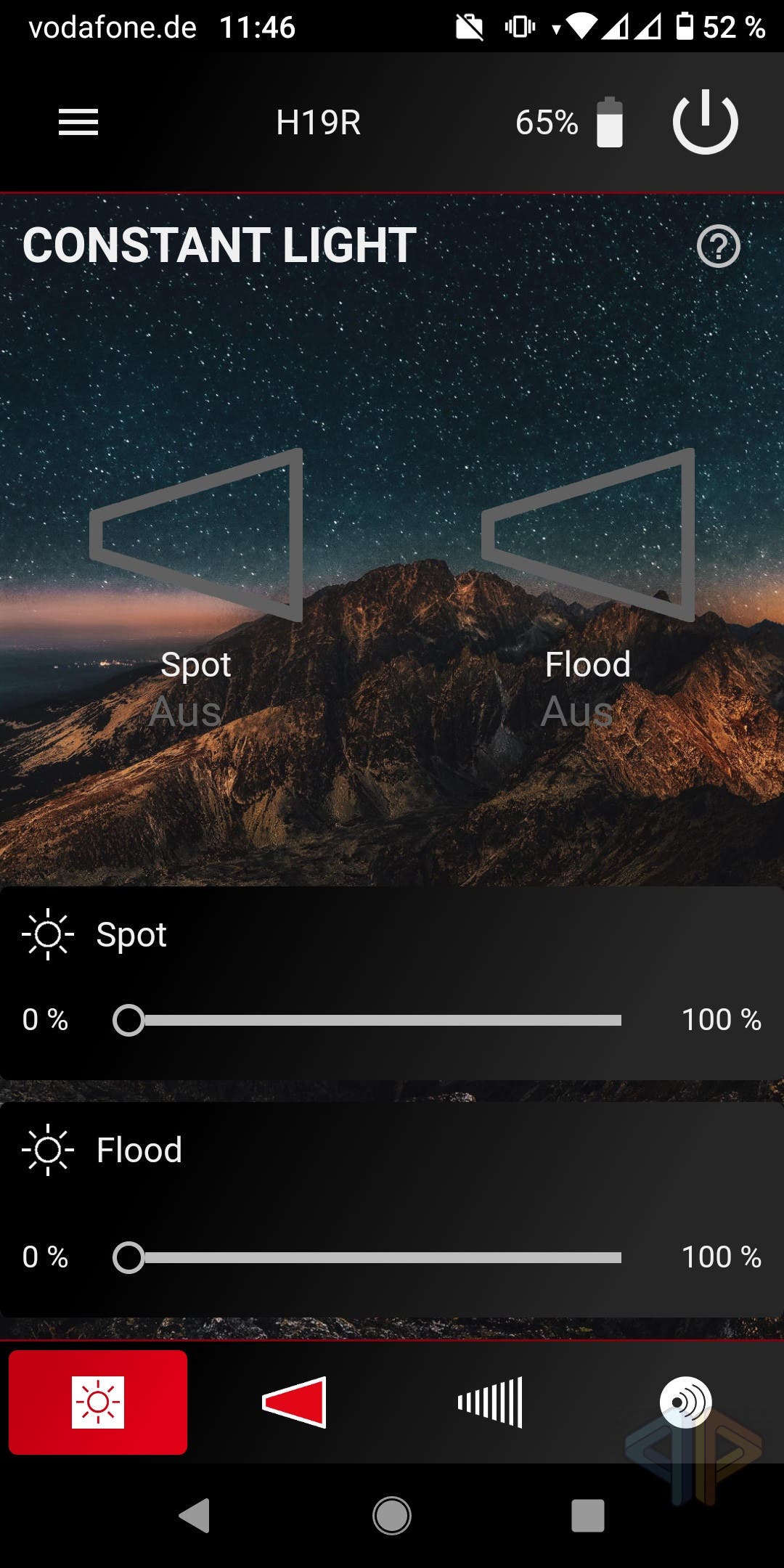This screenshot has width=784, height=1568.
Task: Switch to the red light cone tab
Action: coord(294,1402)
